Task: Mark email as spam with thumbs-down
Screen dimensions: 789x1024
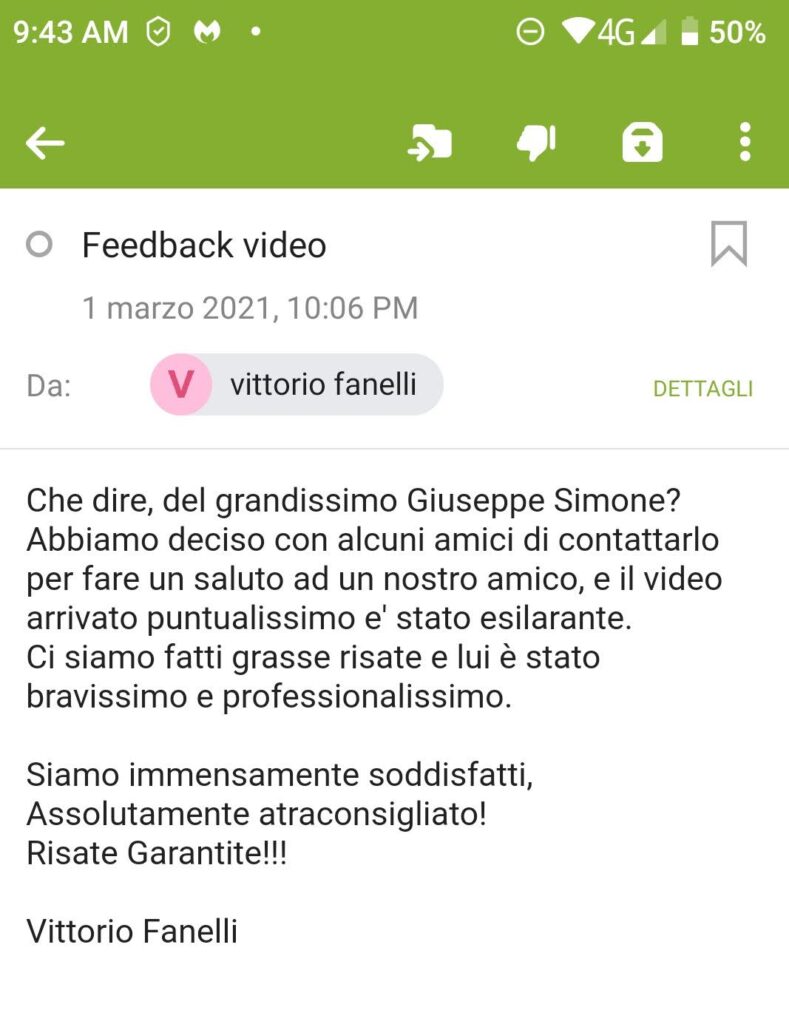Action: point(536,143)
